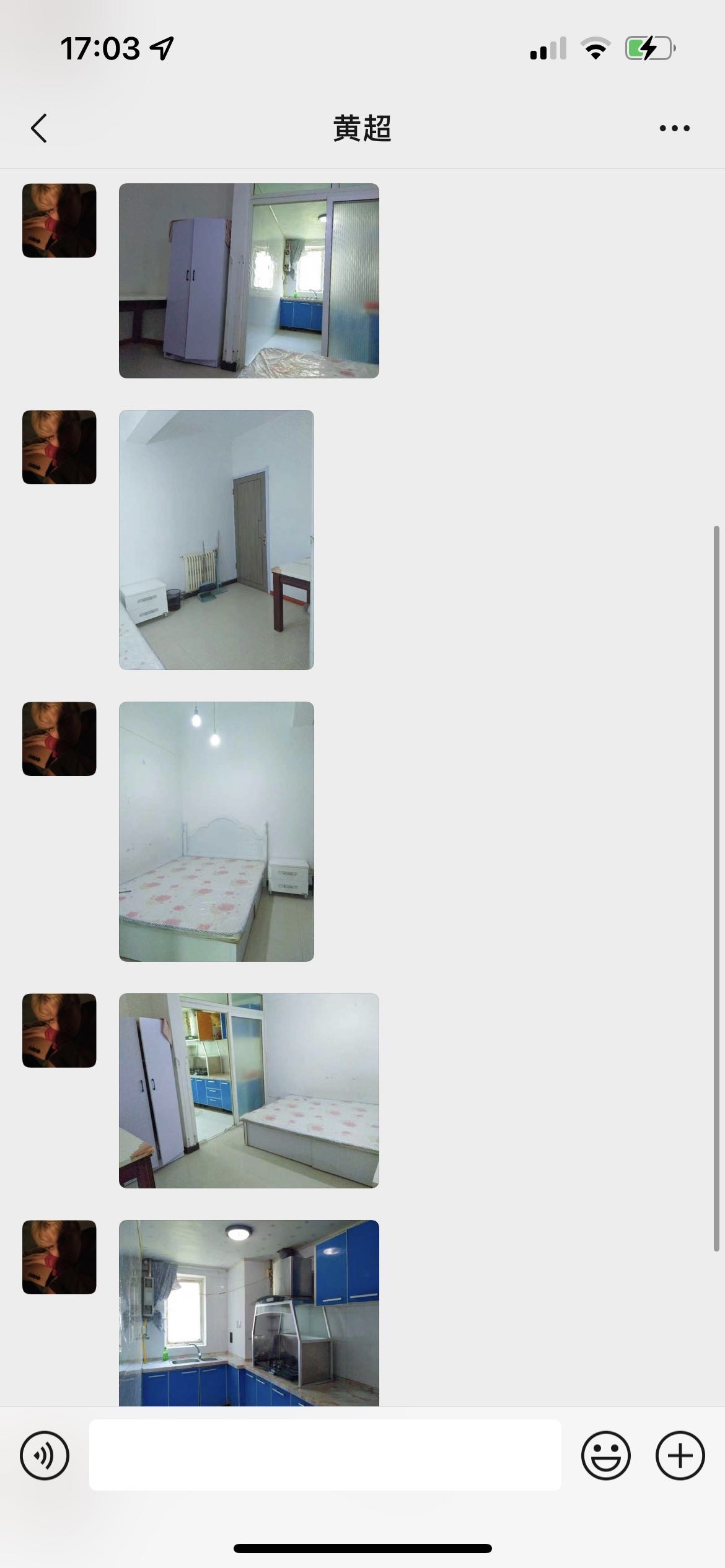The image size is (725, 1568).
Task: Open the emoji sticker panel
Action: pyautogui.click(x=605, y=1455)
